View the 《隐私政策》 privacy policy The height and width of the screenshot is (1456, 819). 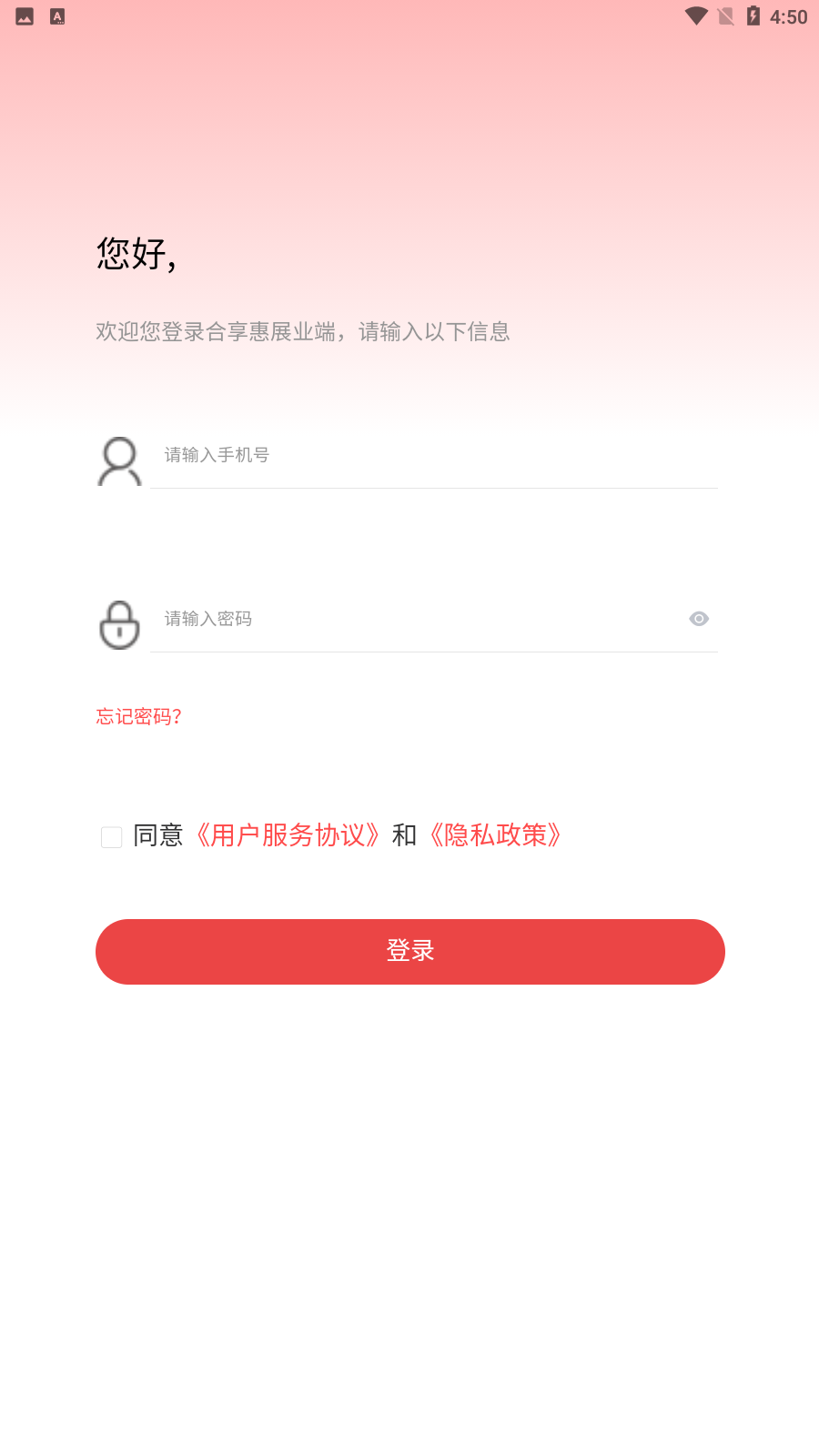tap(496, 835)
